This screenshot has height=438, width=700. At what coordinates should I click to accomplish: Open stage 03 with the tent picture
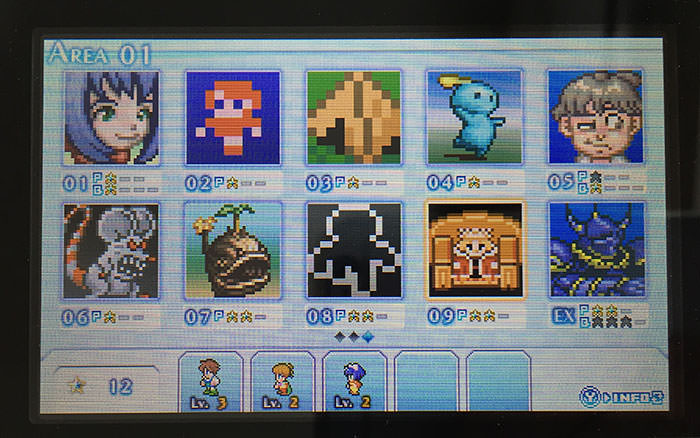pyautogui.click(x=353, y=118)
